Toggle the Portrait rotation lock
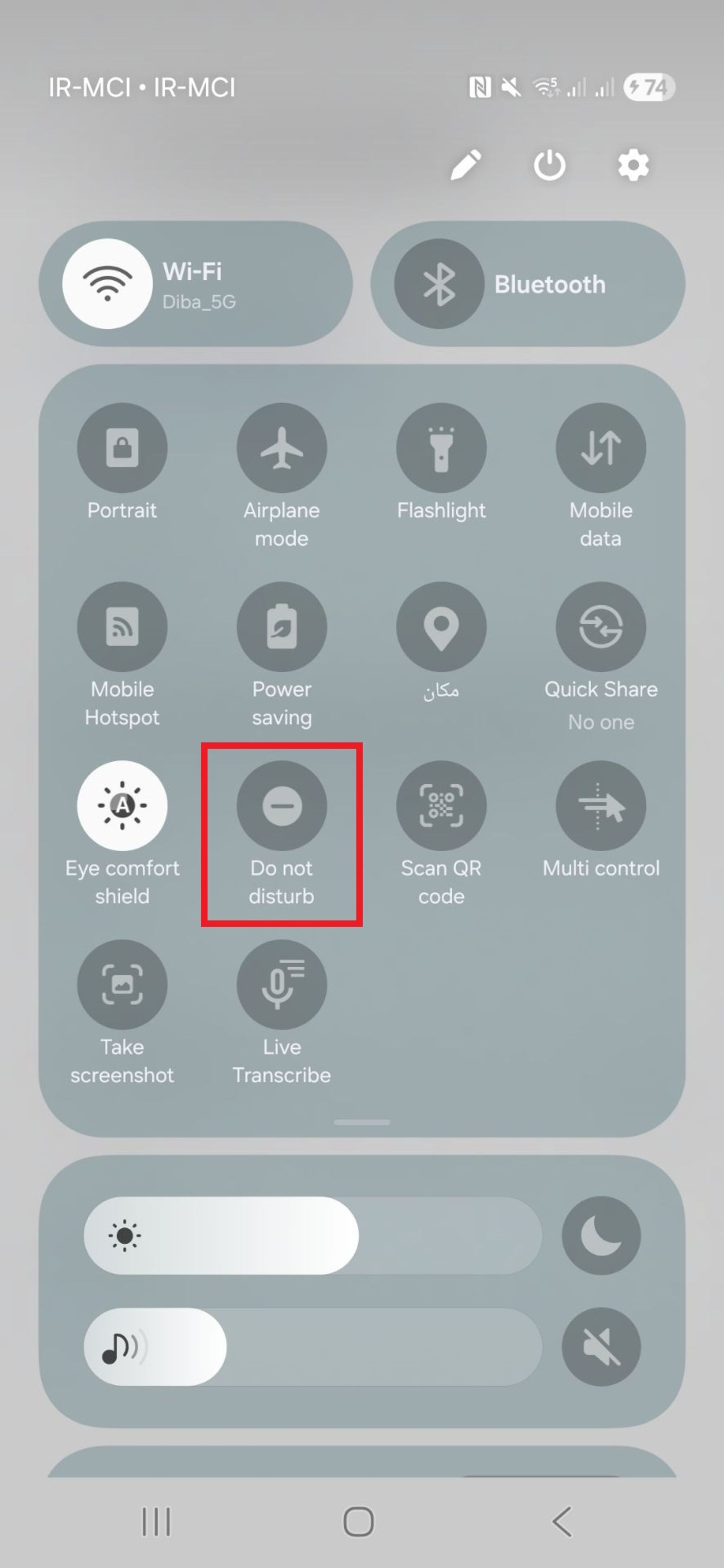 pos(123,448)
